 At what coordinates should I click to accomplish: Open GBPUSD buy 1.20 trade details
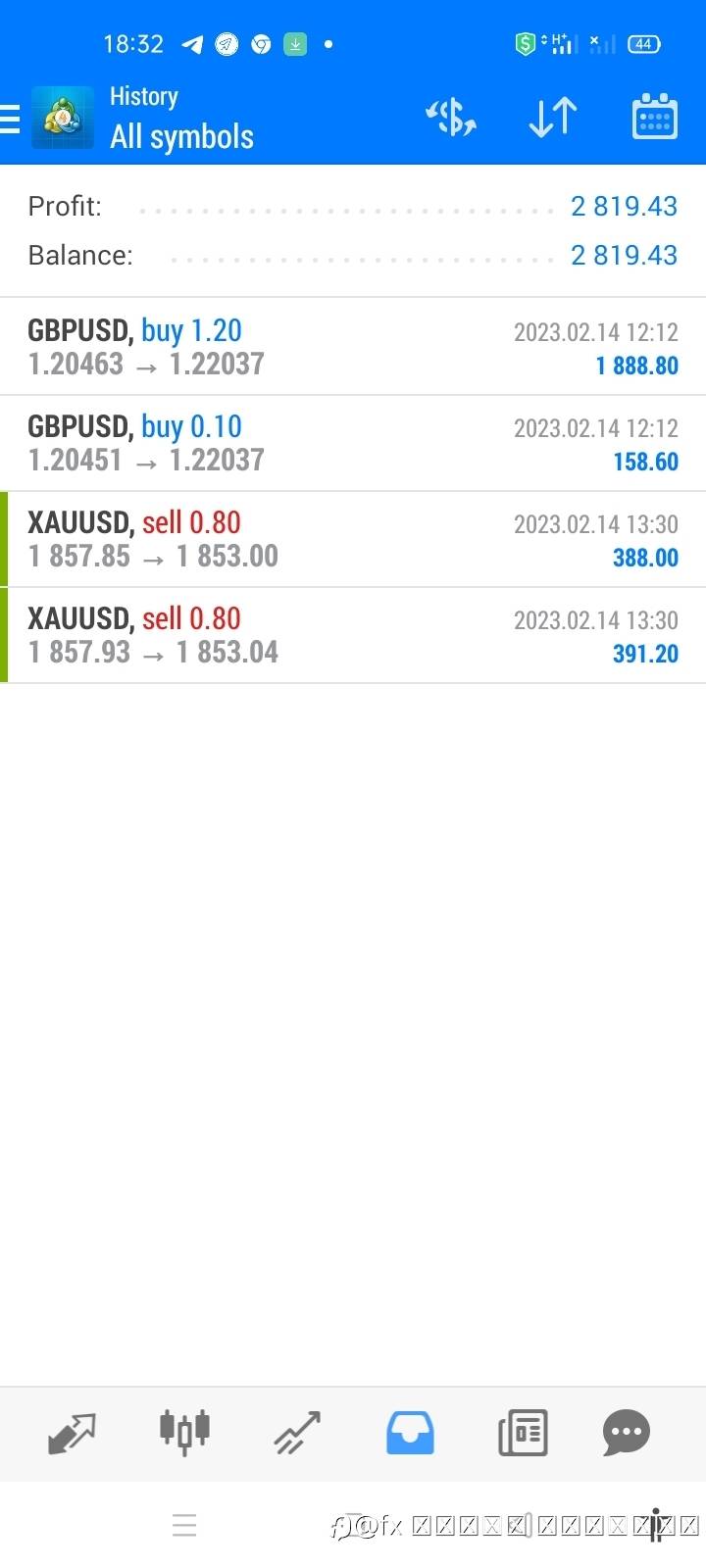tap(353, 347)
